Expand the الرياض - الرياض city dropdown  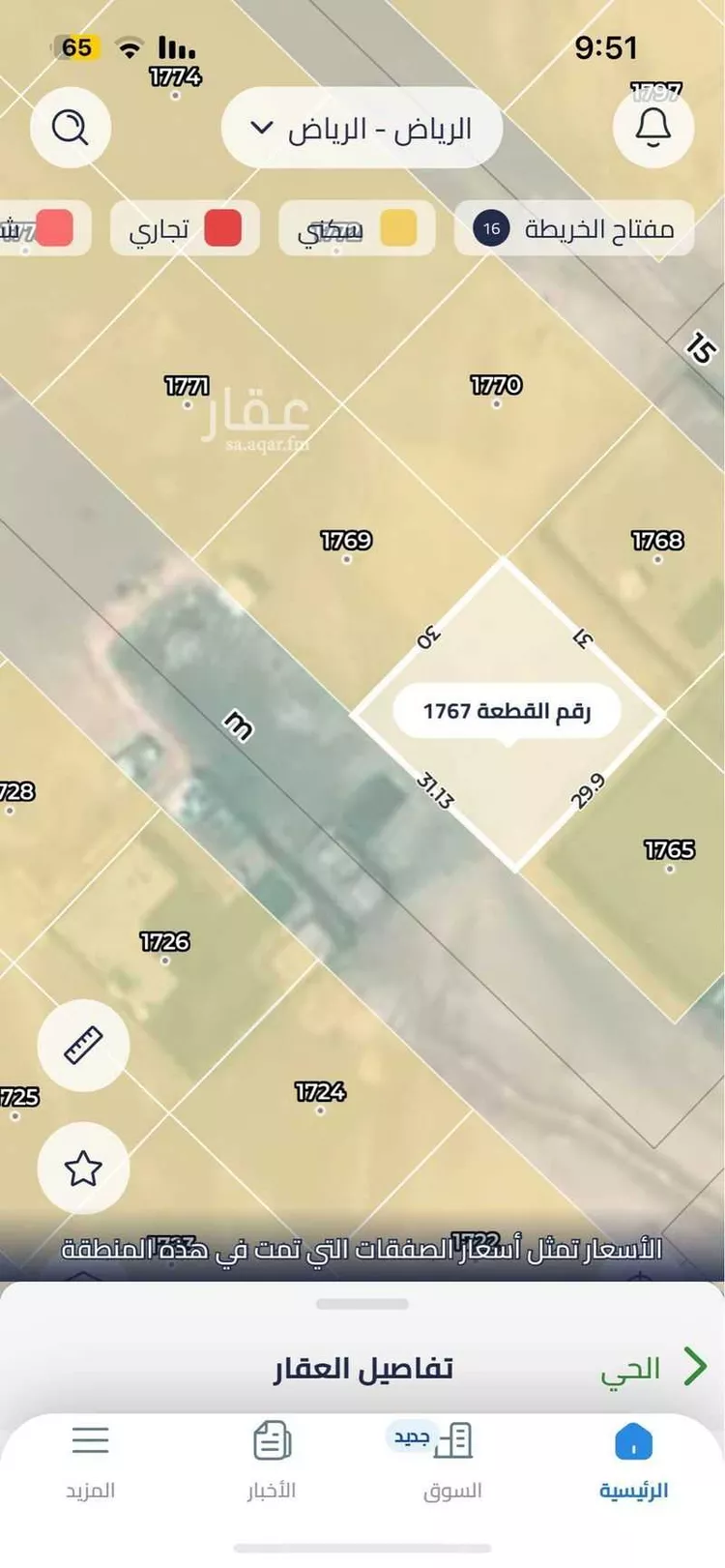tap(362, 129)
